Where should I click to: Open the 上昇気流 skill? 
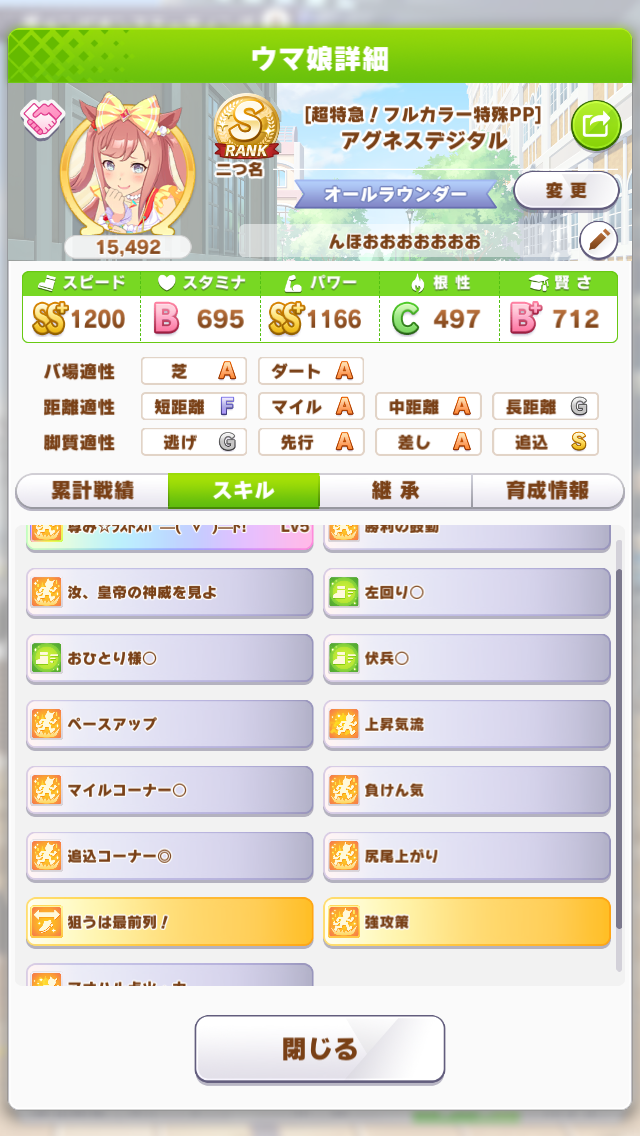pos(466,724)
